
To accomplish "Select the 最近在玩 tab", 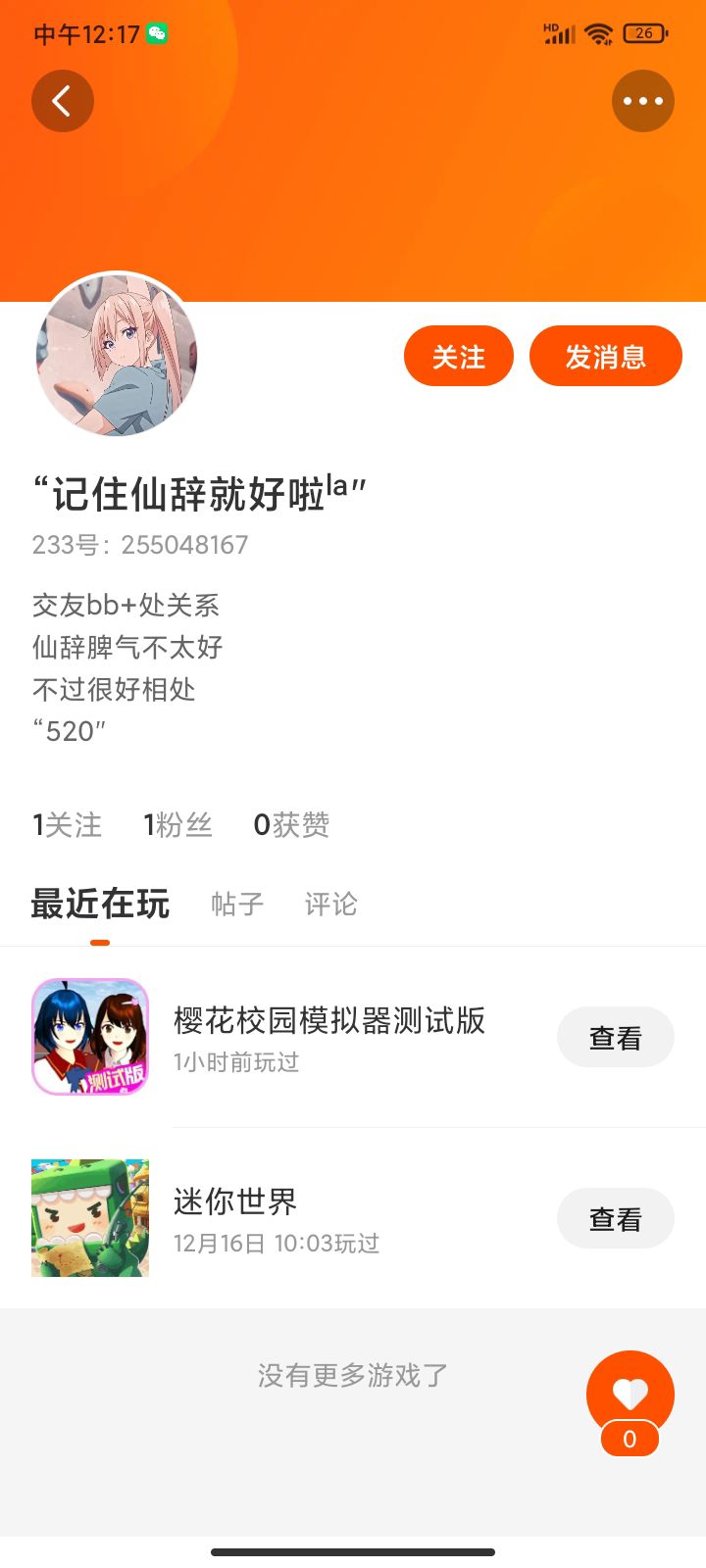I will click(100, 904).
